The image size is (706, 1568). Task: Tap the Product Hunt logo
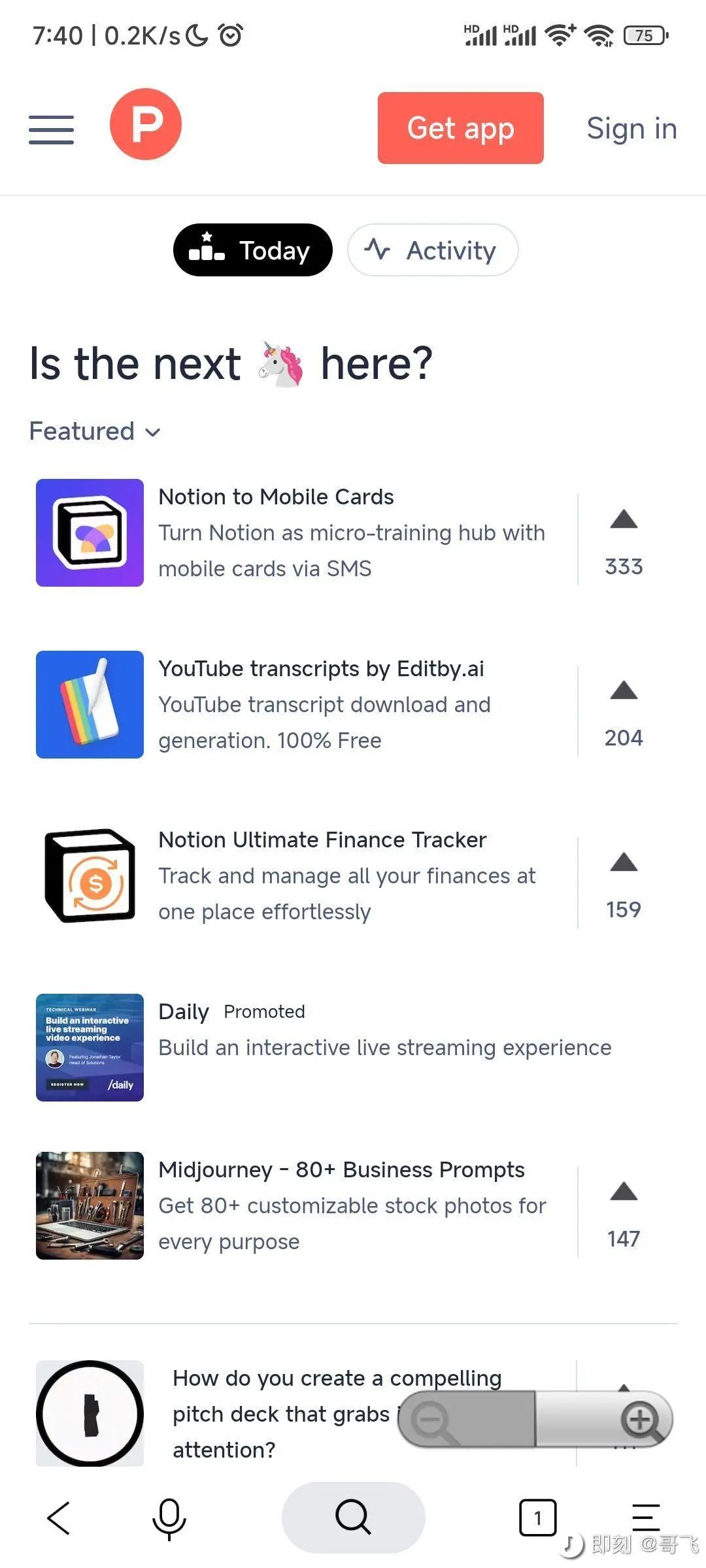pyautogui.click(x=145, y=124)
